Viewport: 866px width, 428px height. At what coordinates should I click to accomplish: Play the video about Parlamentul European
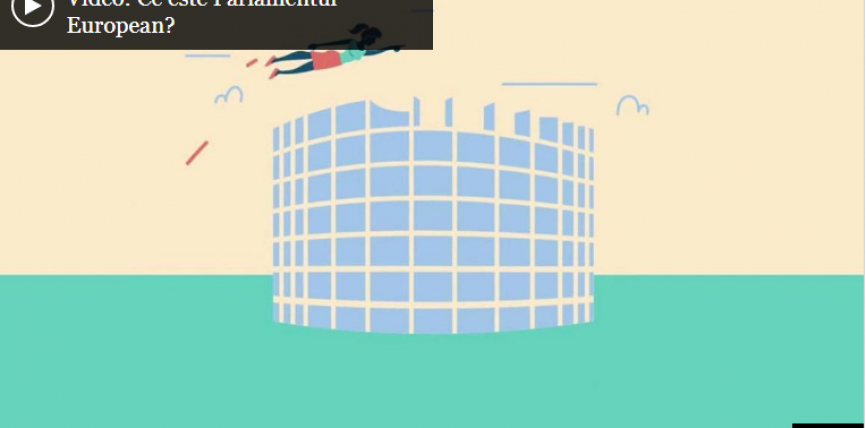point(32,9)
